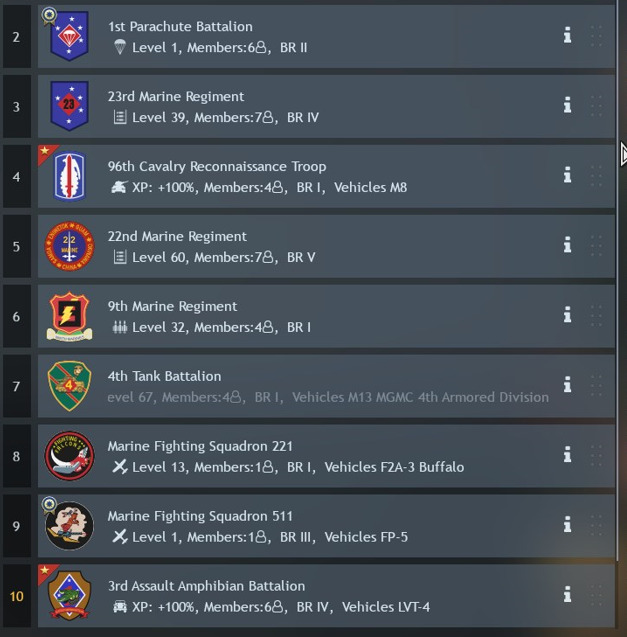
Task: Show info for 96th Cavalry Reconnaissance Troop
Action: (x=567, y=175)
